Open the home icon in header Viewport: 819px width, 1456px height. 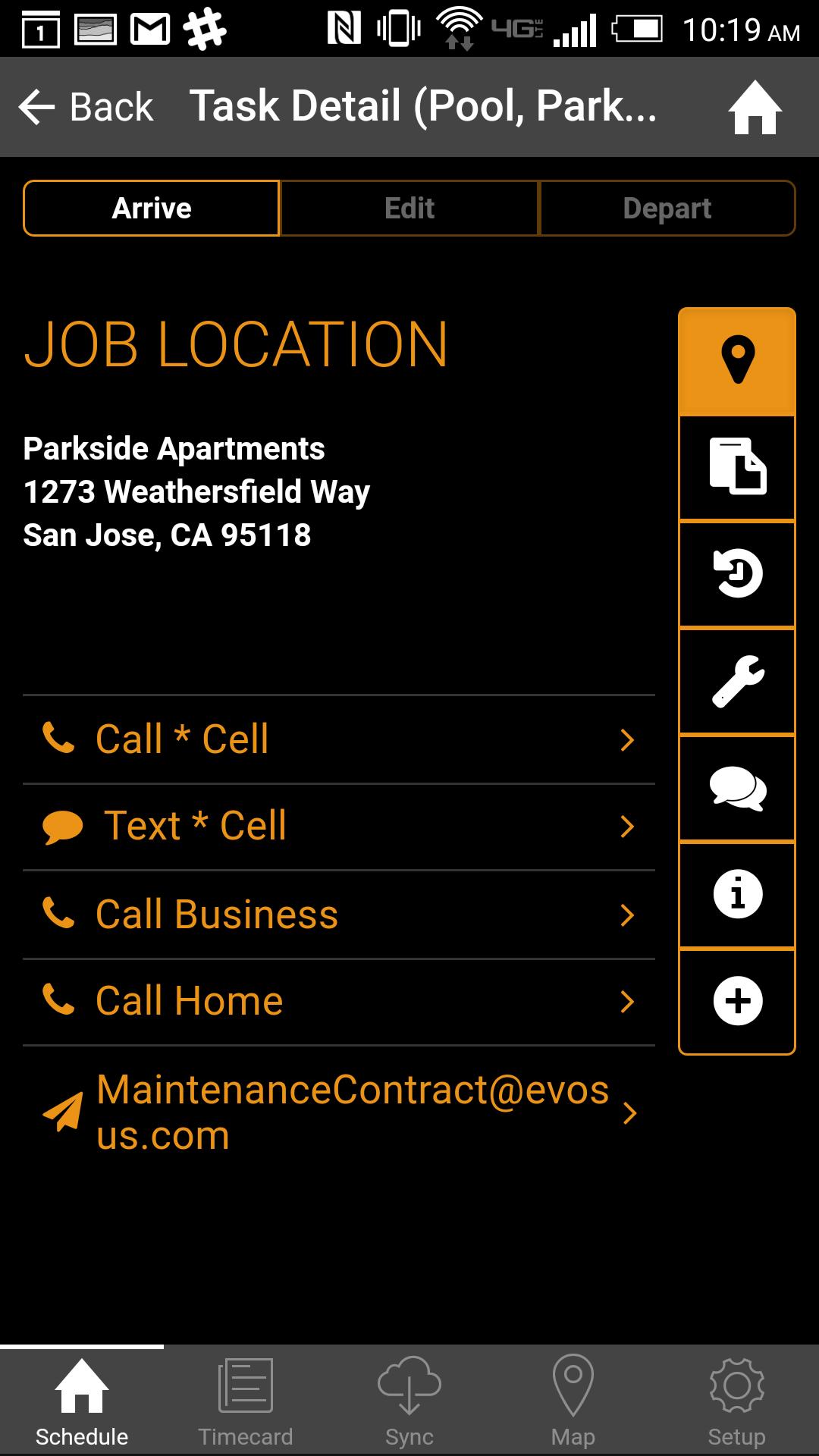pos(755,107)
